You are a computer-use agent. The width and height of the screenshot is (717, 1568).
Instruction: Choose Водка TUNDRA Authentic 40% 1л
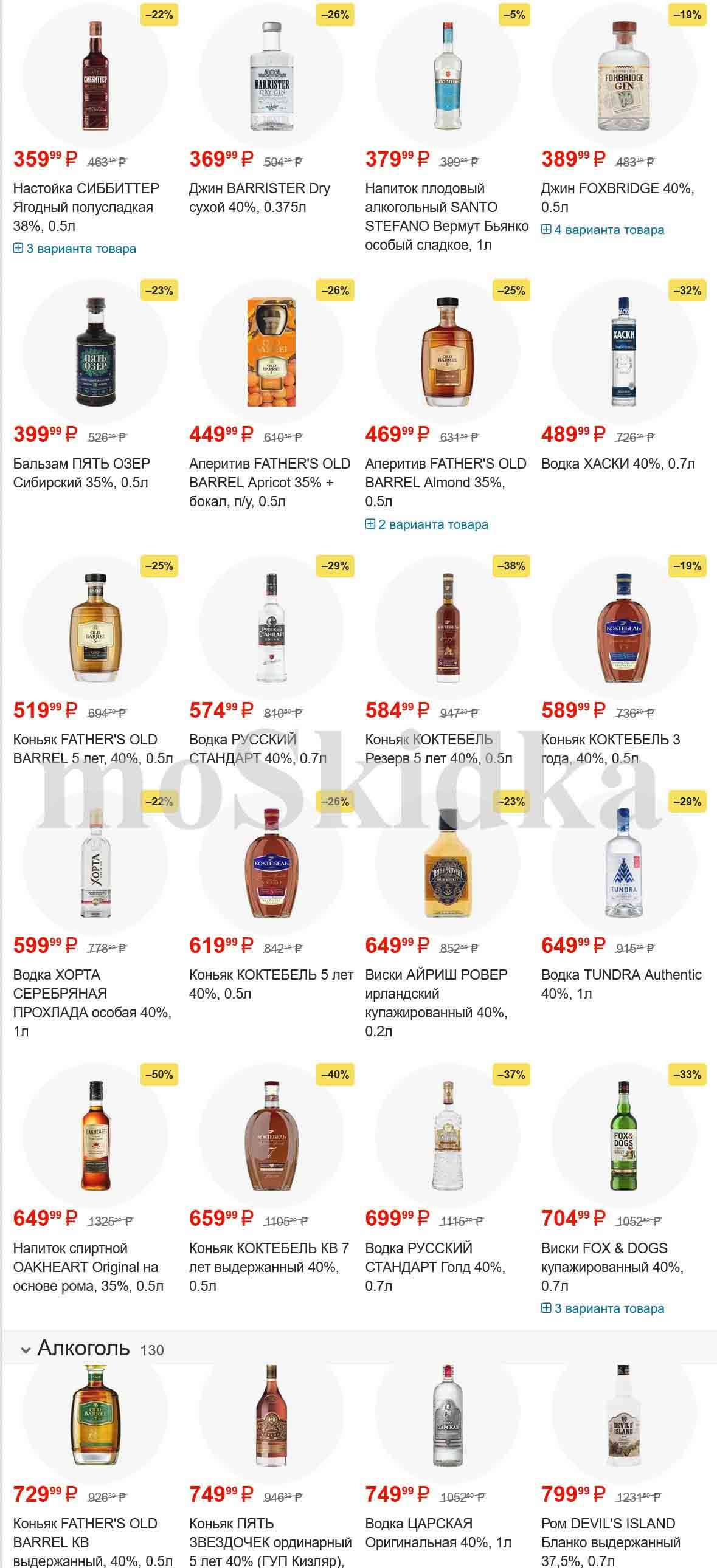click(x=622, y=984)
